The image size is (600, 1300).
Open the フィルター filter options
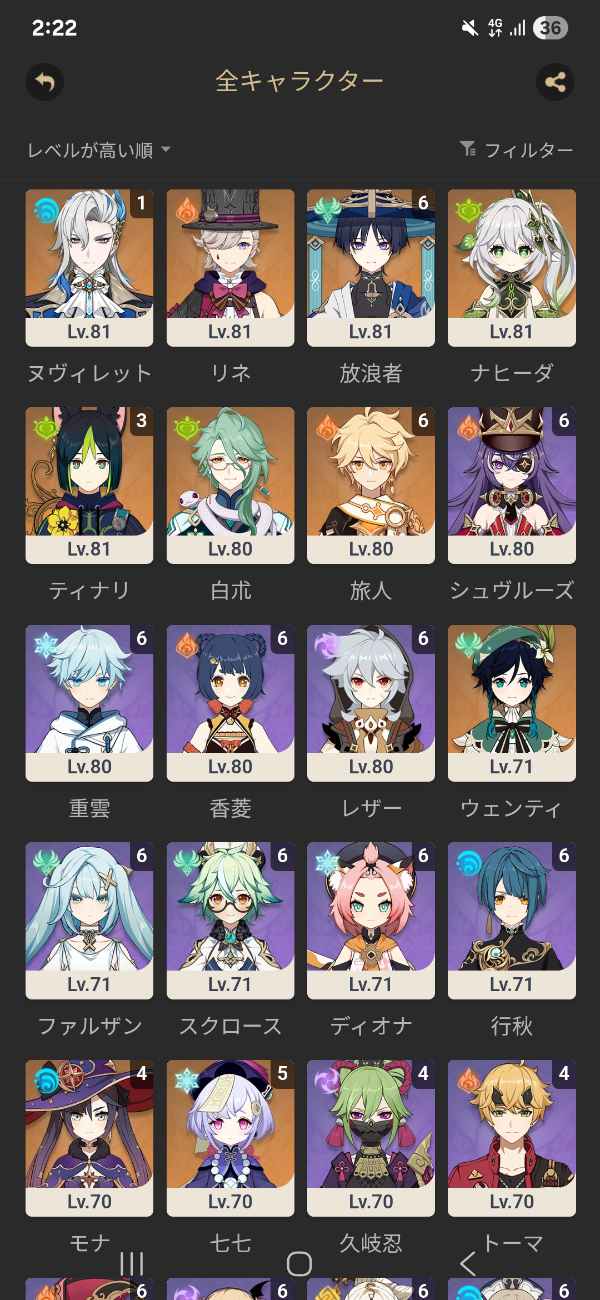click(x=516, y=150)
